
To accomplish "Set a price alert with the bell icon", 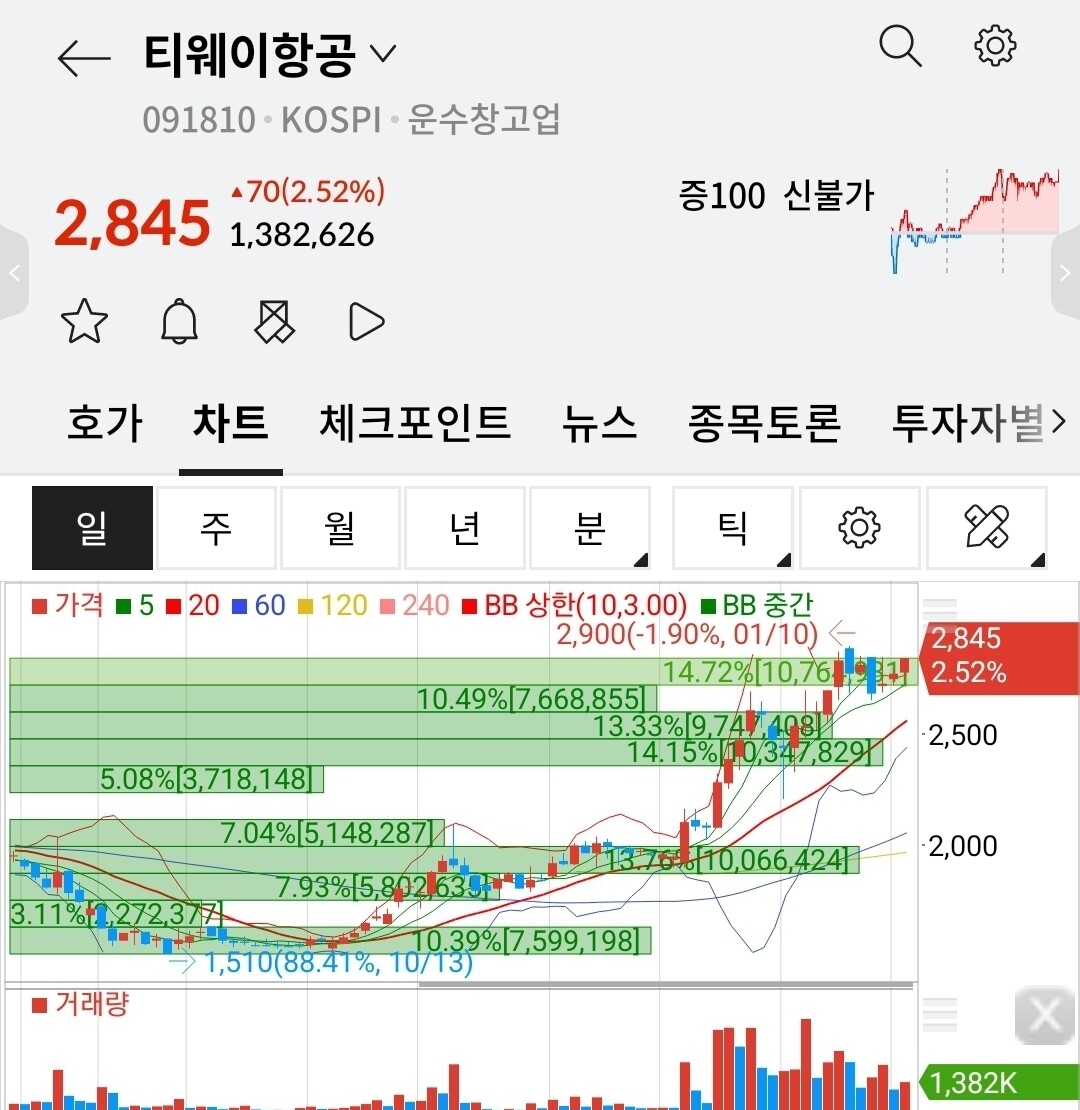I will pyautogui.click(x=178, y=321).
